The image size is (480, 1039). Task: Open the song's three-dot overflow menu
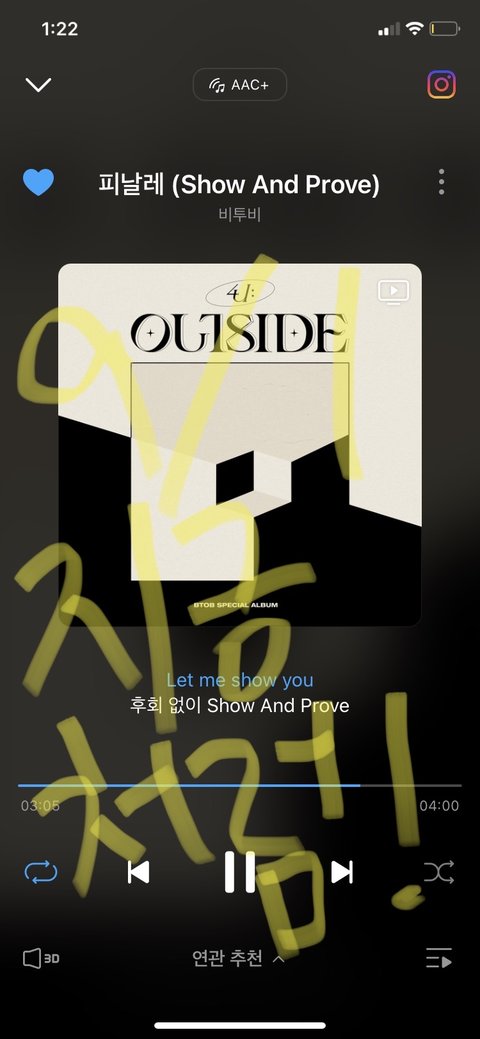coord(442,182)
